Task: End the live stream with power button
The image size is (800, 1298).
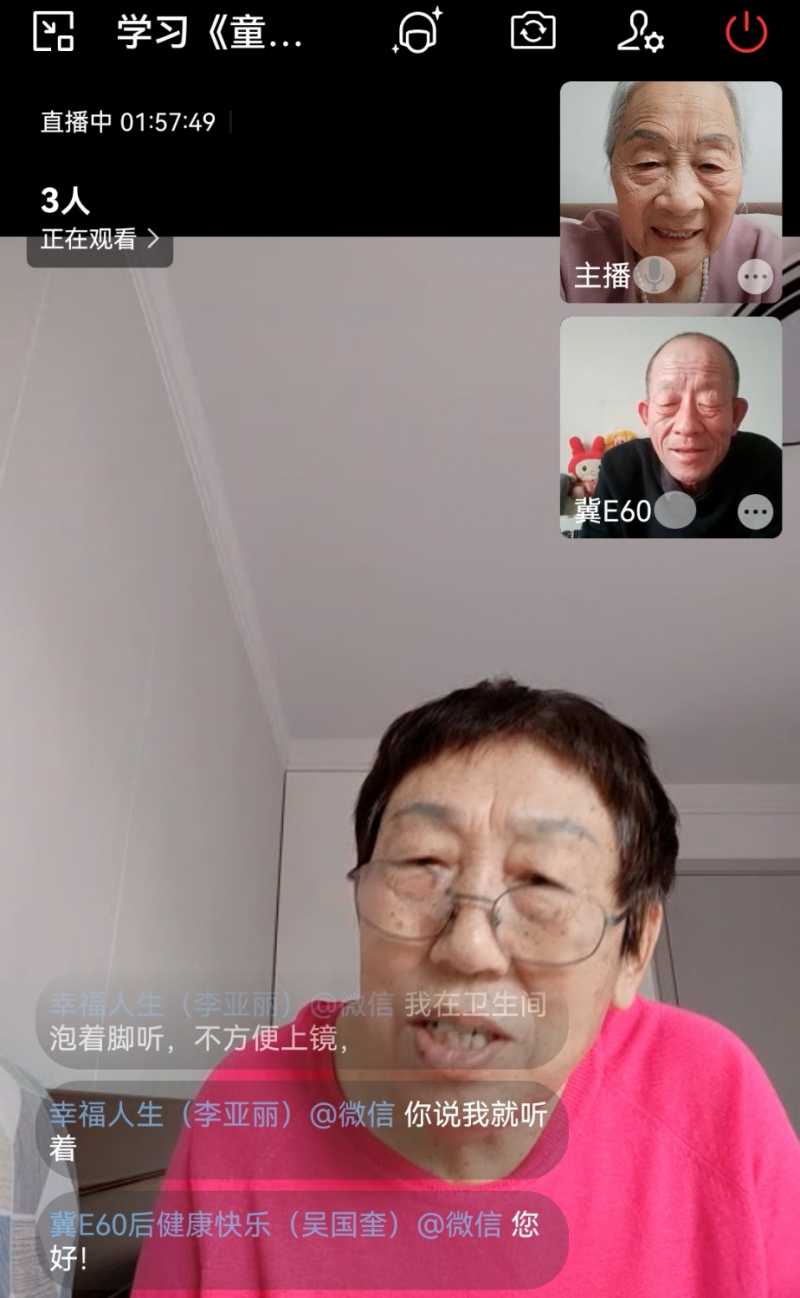Action: tap(746, 32)
